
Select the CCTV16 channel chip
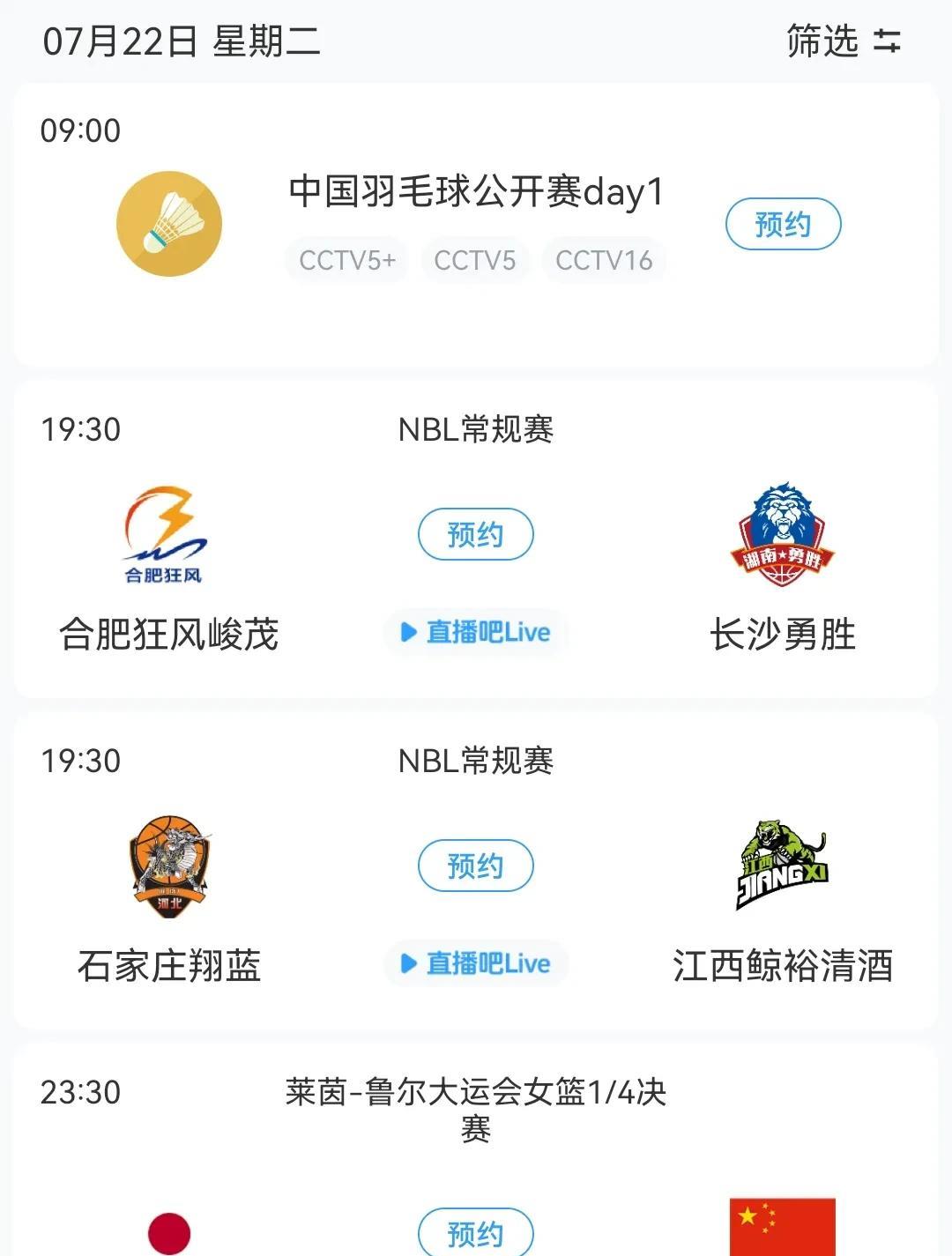point(604,260)
